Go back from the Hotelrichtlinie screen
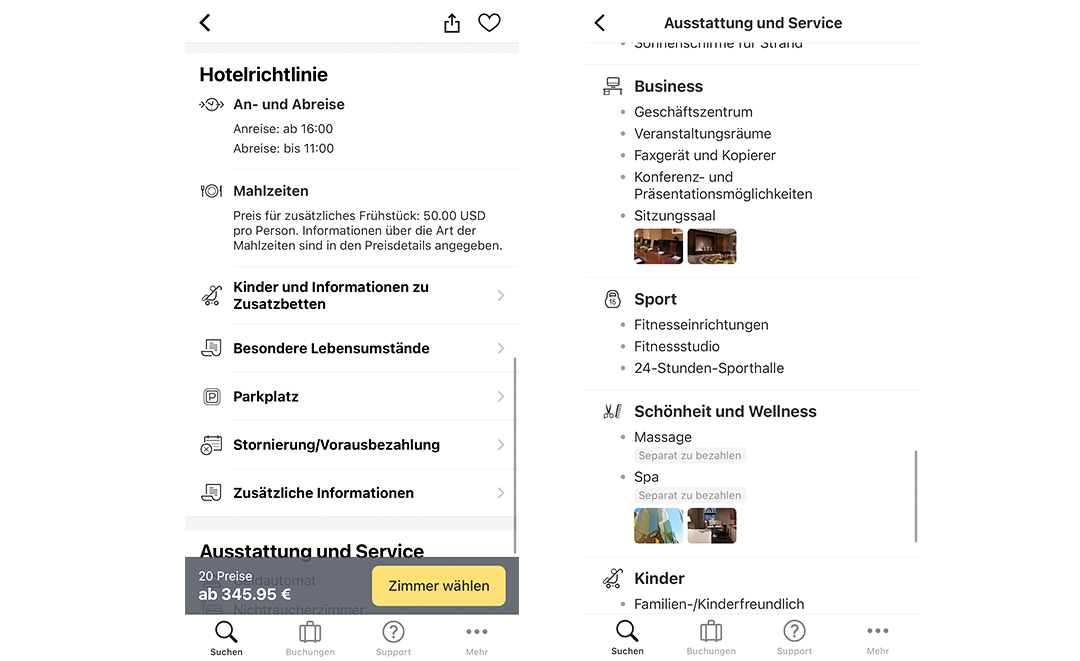 pyautogui.click(x=205, y=23)
